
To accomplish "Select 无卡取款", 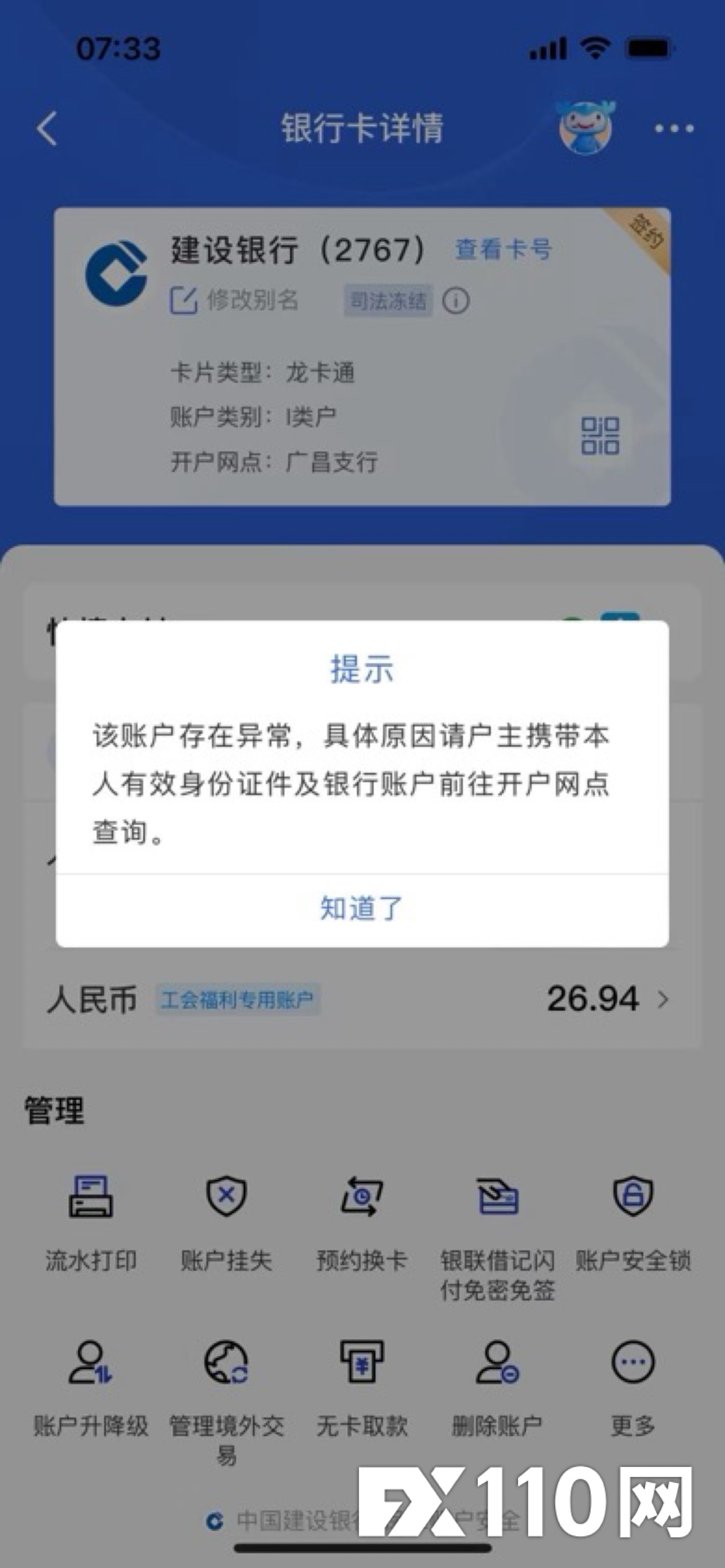I will click(x=362, y=1386).
